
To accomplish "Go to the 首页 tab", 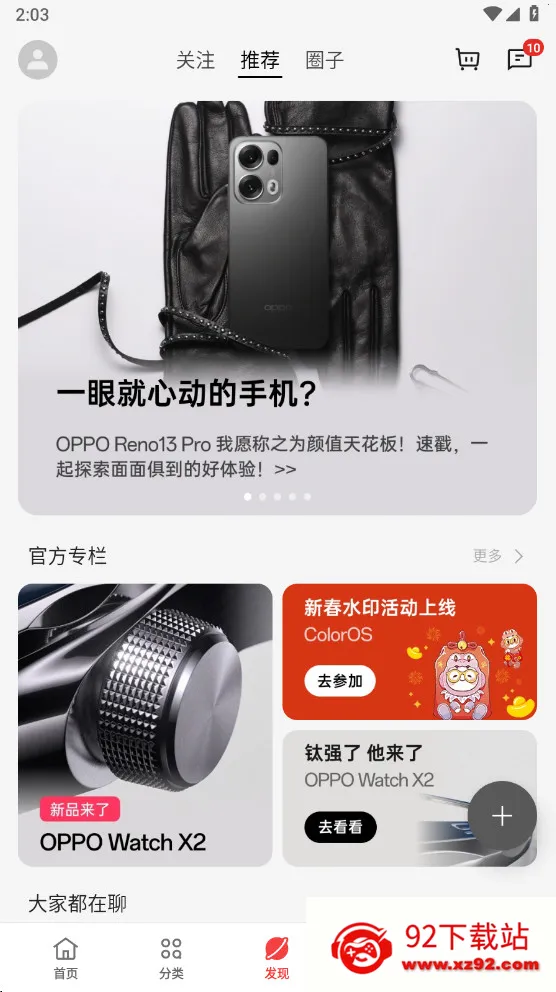I will point(66,958).
